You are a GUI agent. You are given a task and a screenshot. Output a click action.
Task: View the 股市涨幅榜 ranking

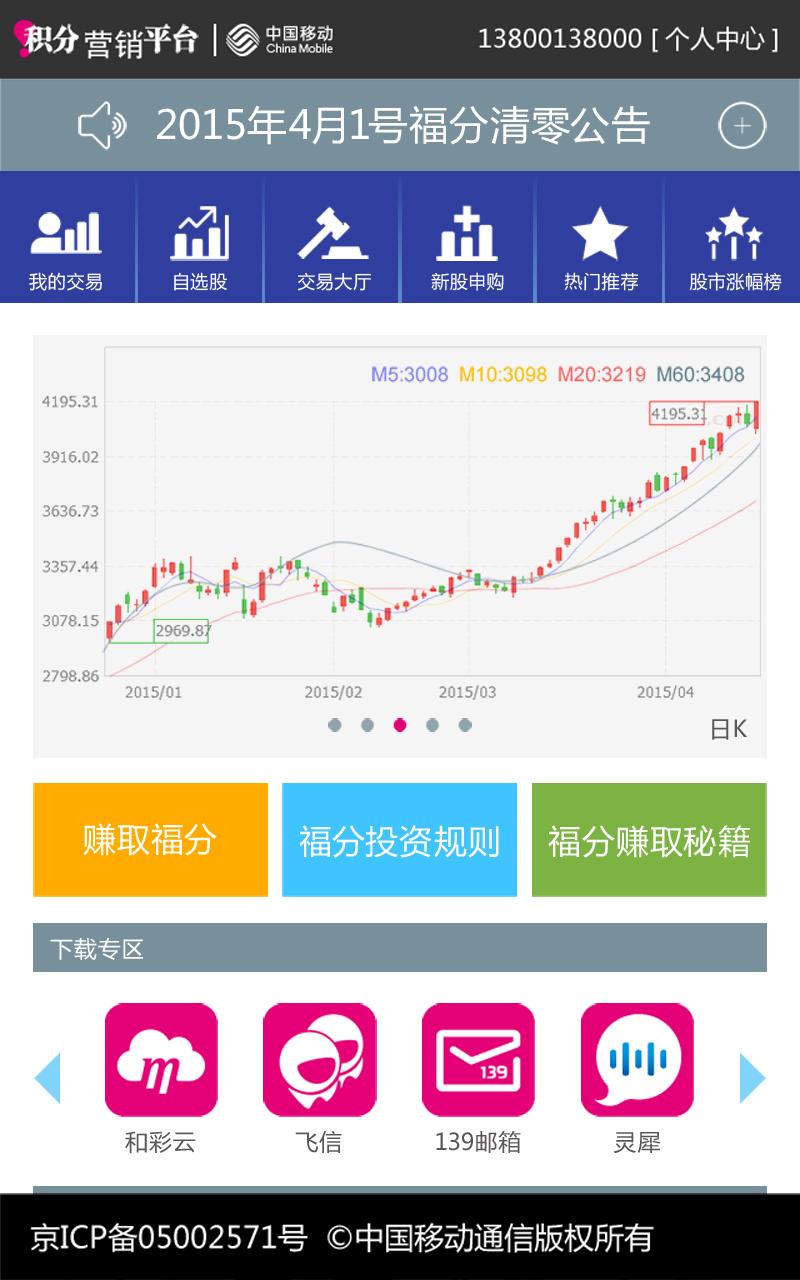733,240
